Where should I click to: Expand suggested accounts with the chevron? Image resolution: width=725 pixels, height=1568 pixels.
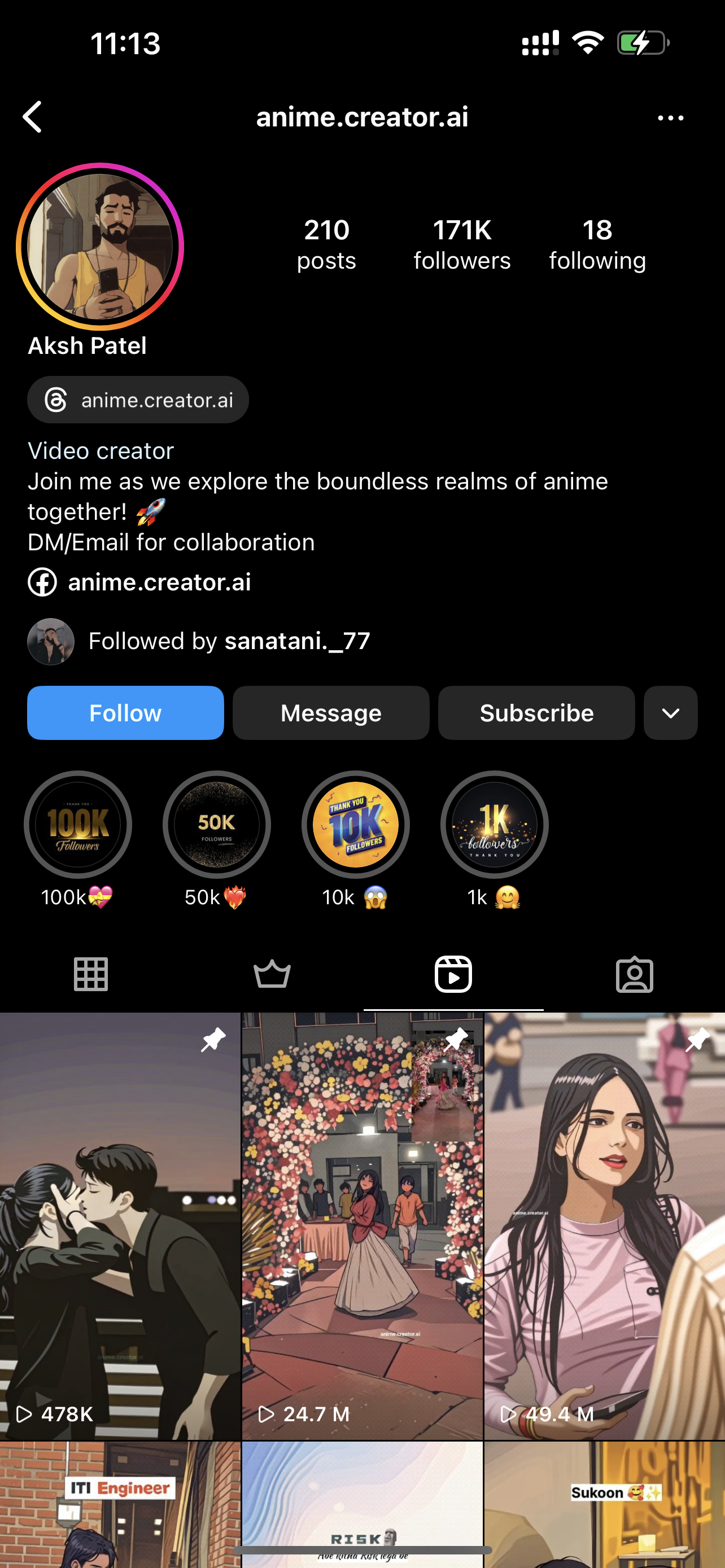(670, 713)
